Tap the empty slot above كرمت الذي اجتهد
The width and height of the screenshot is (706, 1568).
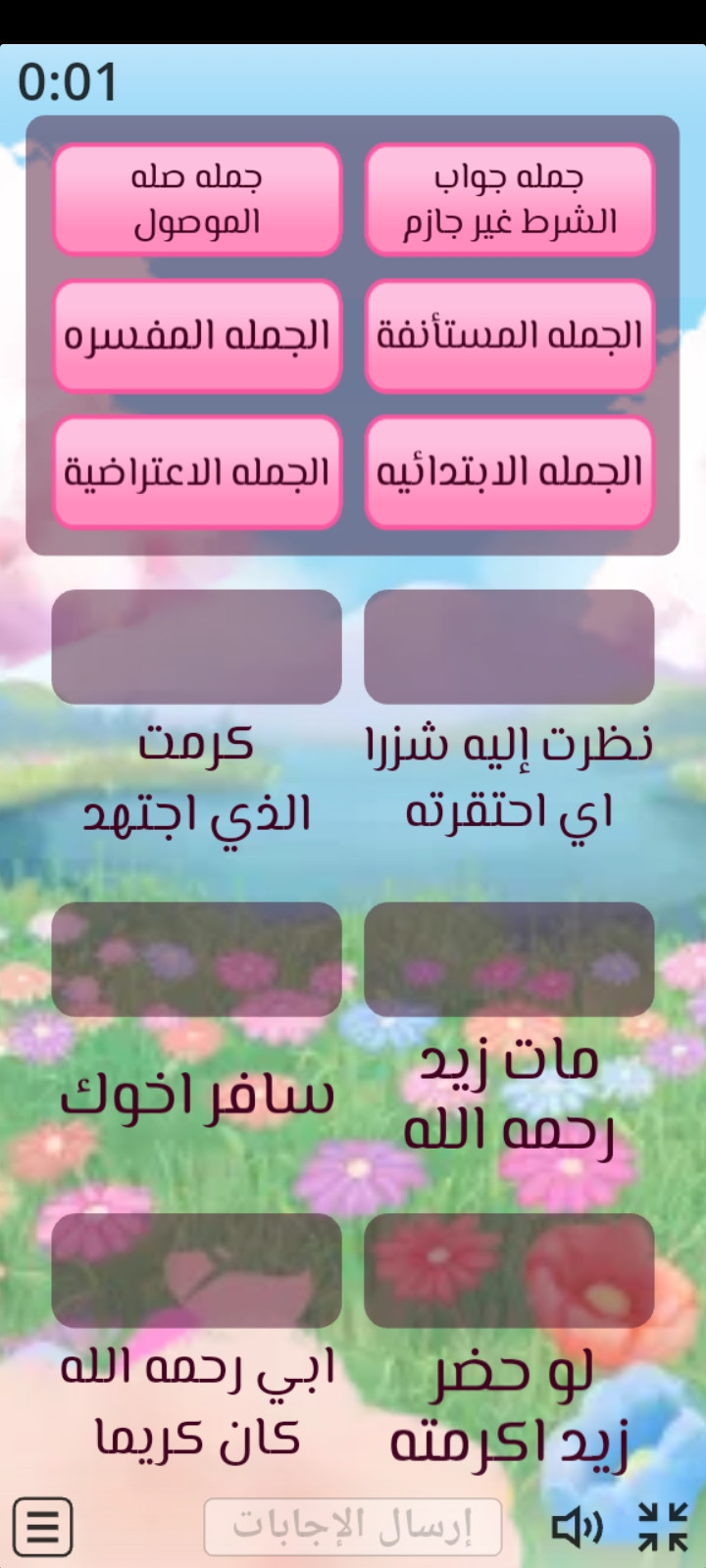tap(197, 647)
